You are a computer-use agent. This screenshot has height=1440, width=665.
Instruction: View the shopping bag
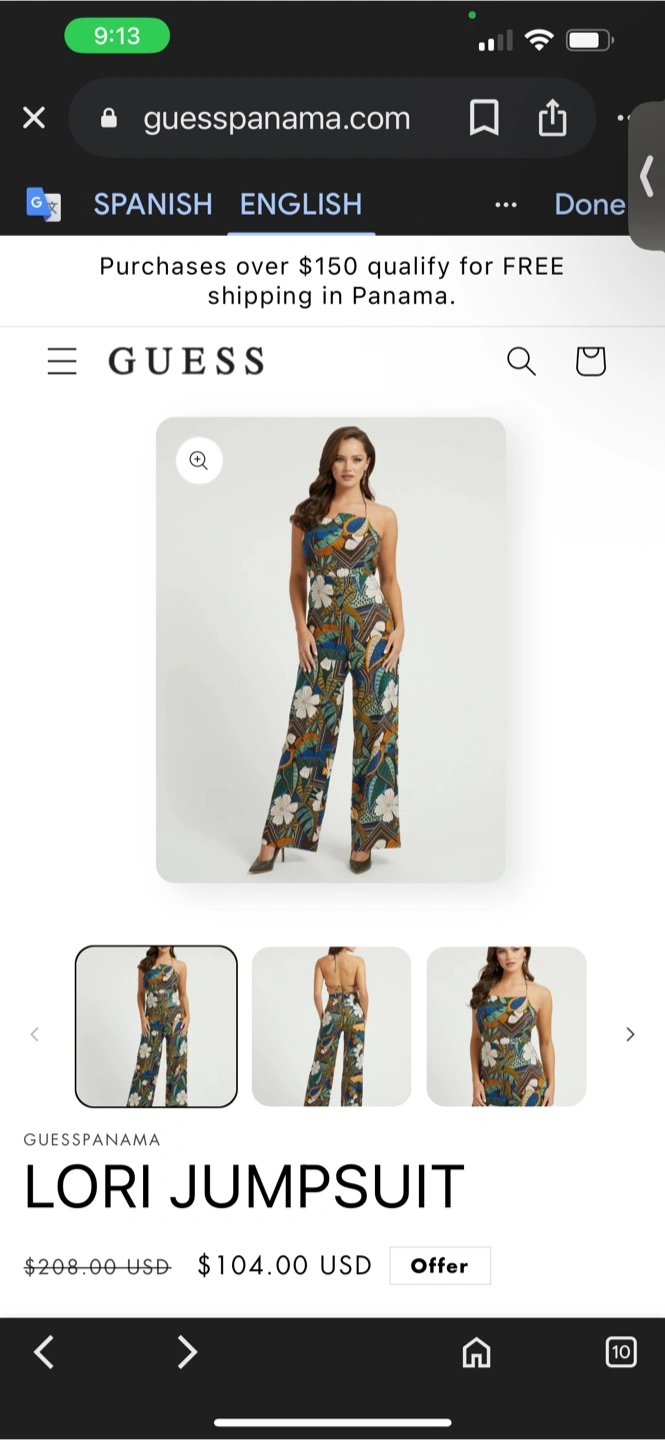point(590,361)
